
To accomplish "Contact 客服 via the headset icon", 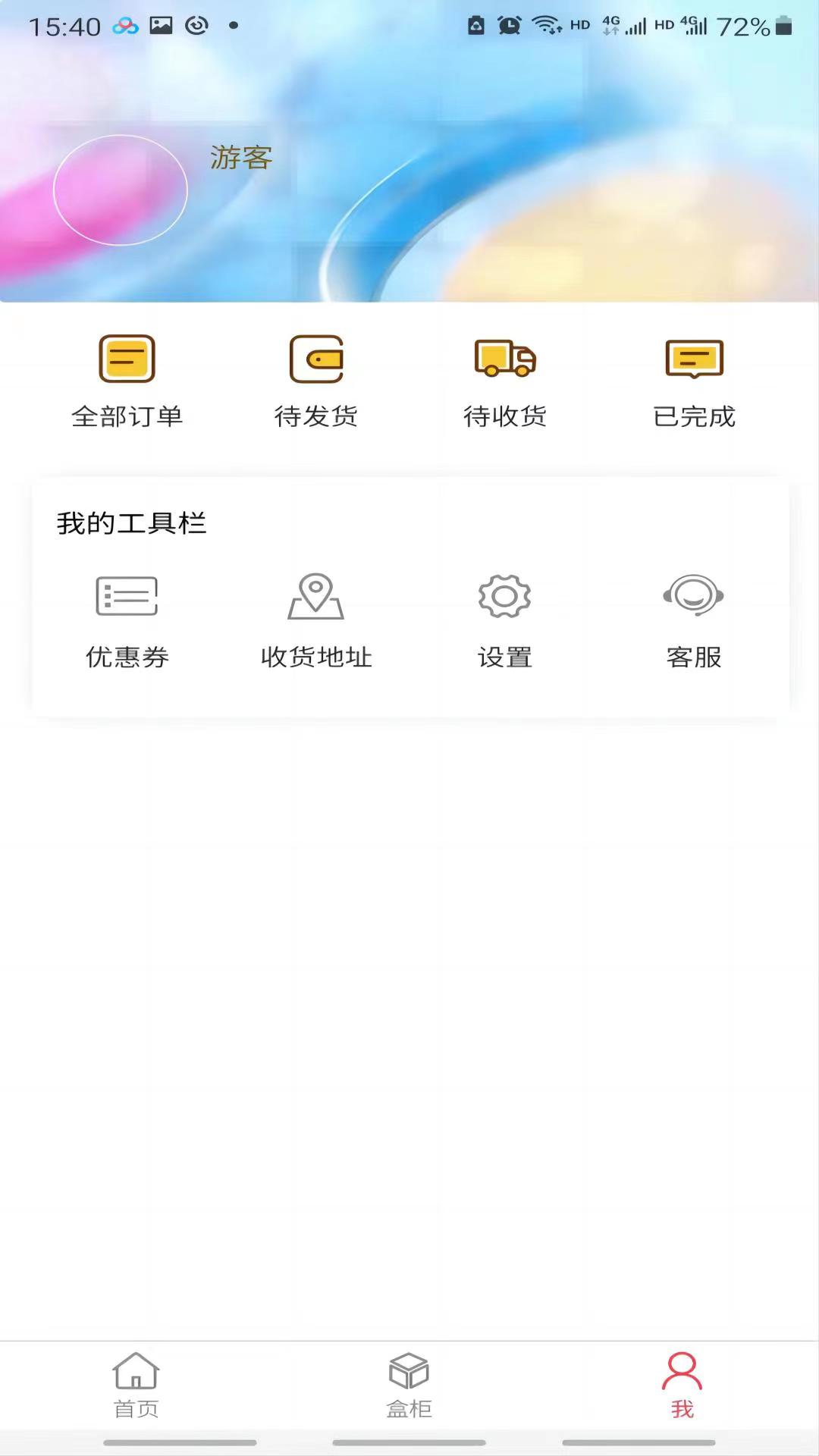I will tap(692, 595).
